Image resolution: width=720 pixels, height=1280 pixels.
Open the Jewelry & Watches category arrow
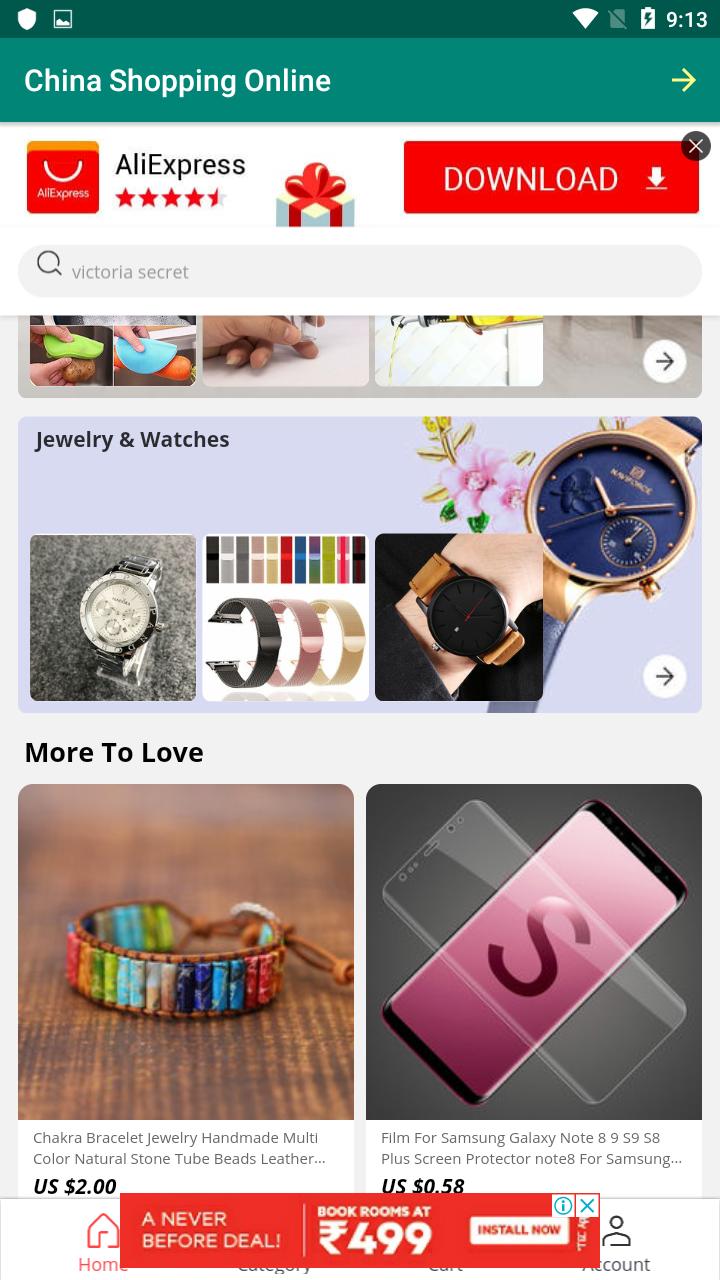click(665, 676)
